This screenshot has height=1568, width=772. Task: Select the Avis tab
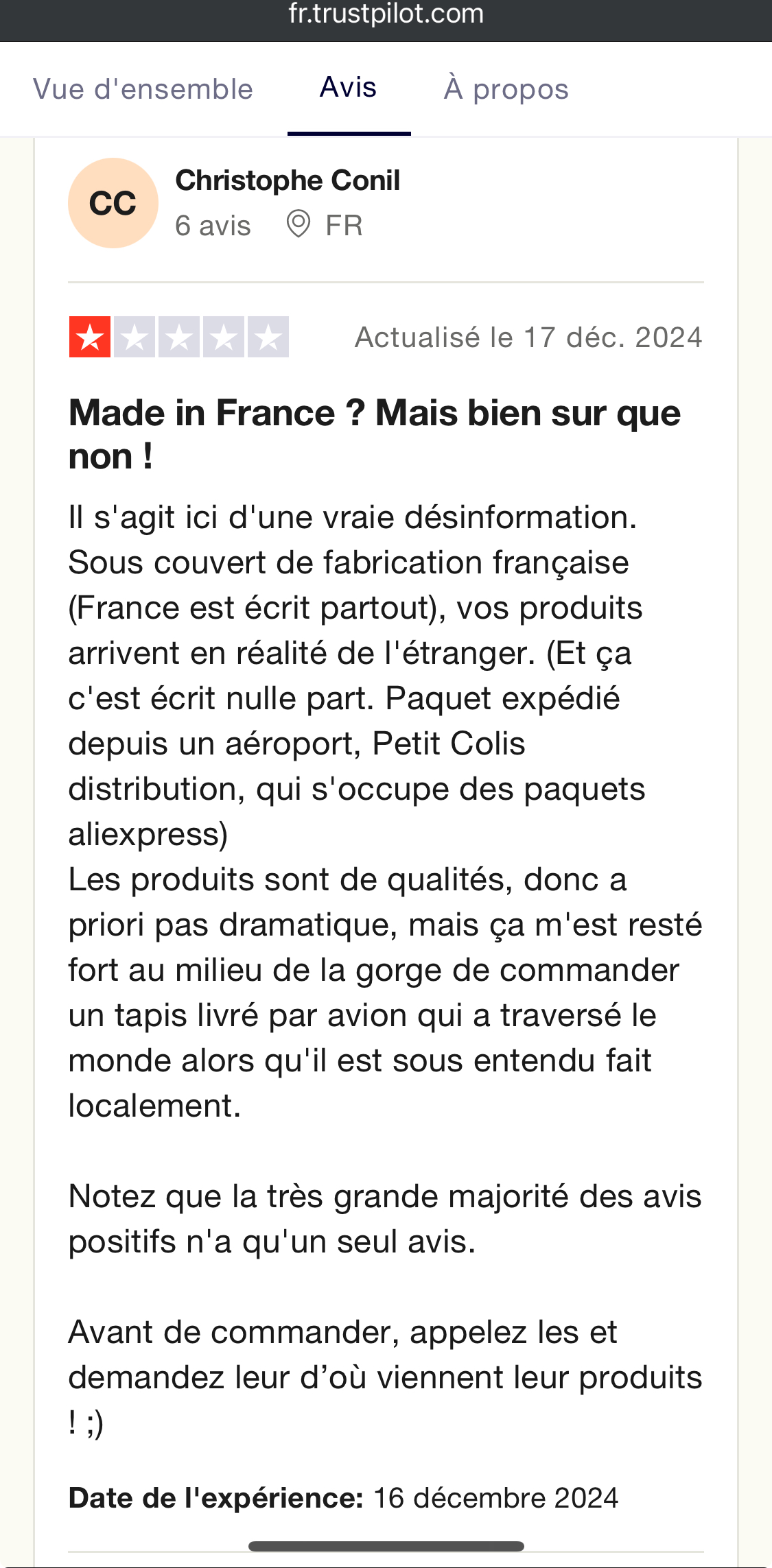[349, 88]
